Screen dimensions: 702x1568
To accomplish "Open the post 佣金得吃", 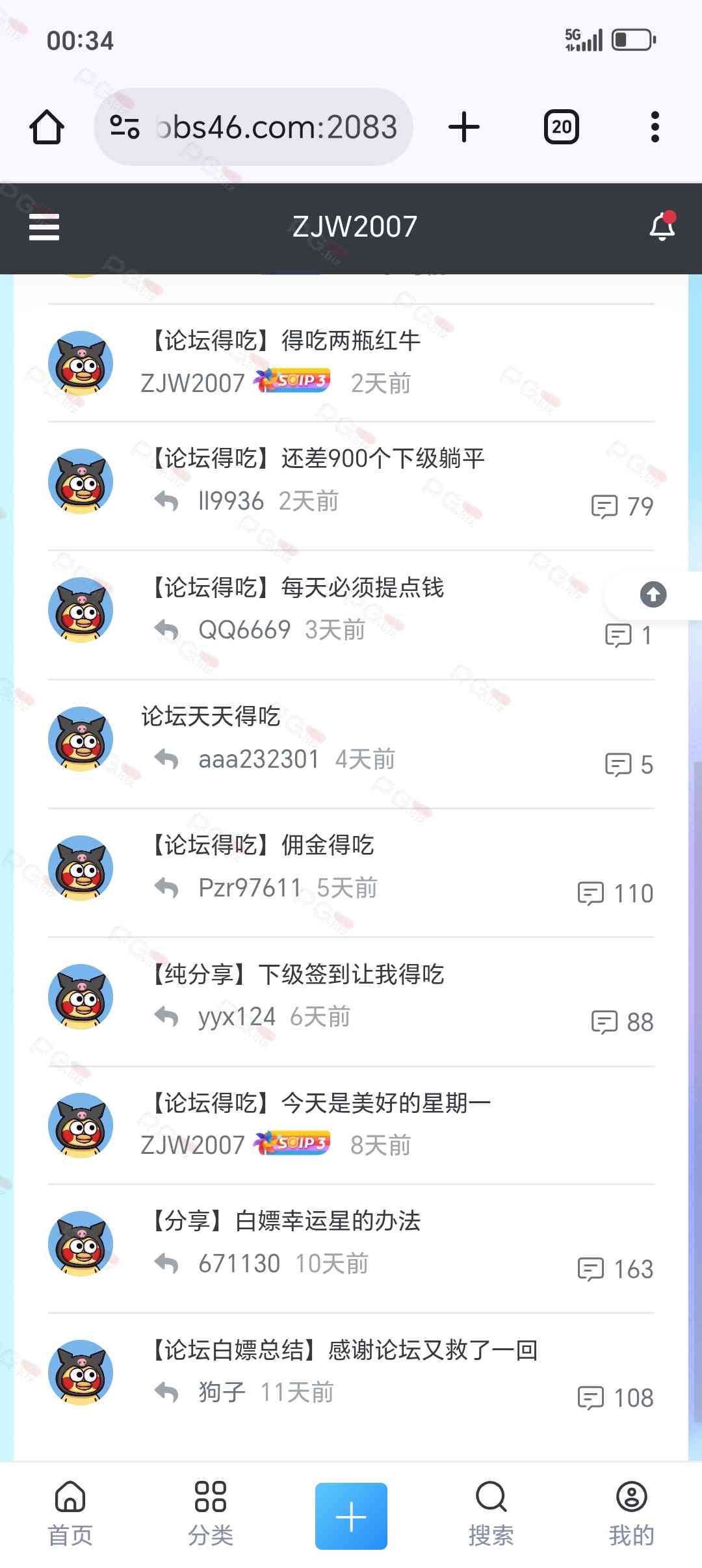I will tap(263, 845).
